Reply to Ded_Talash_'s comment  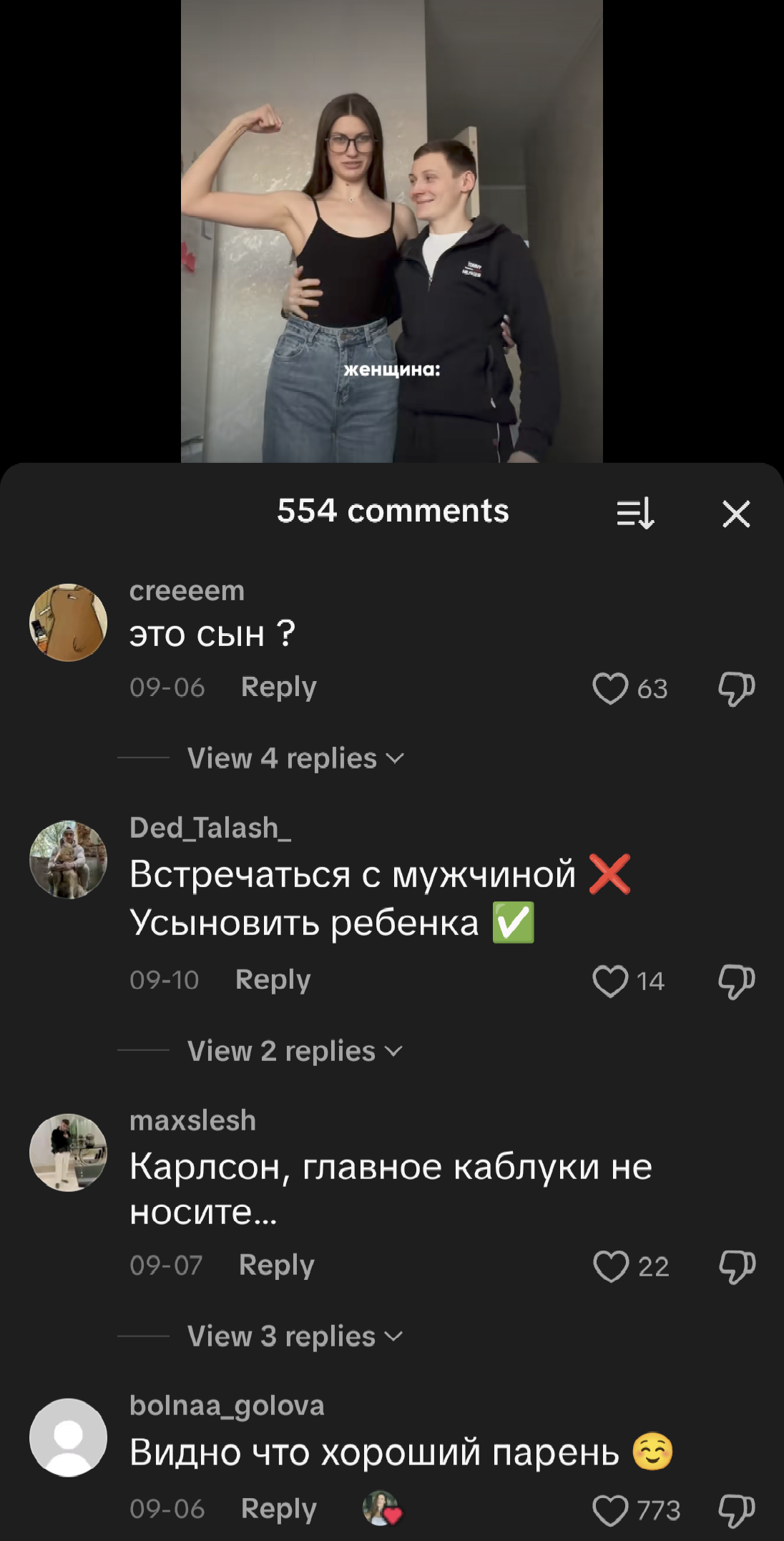pos(273,979)
